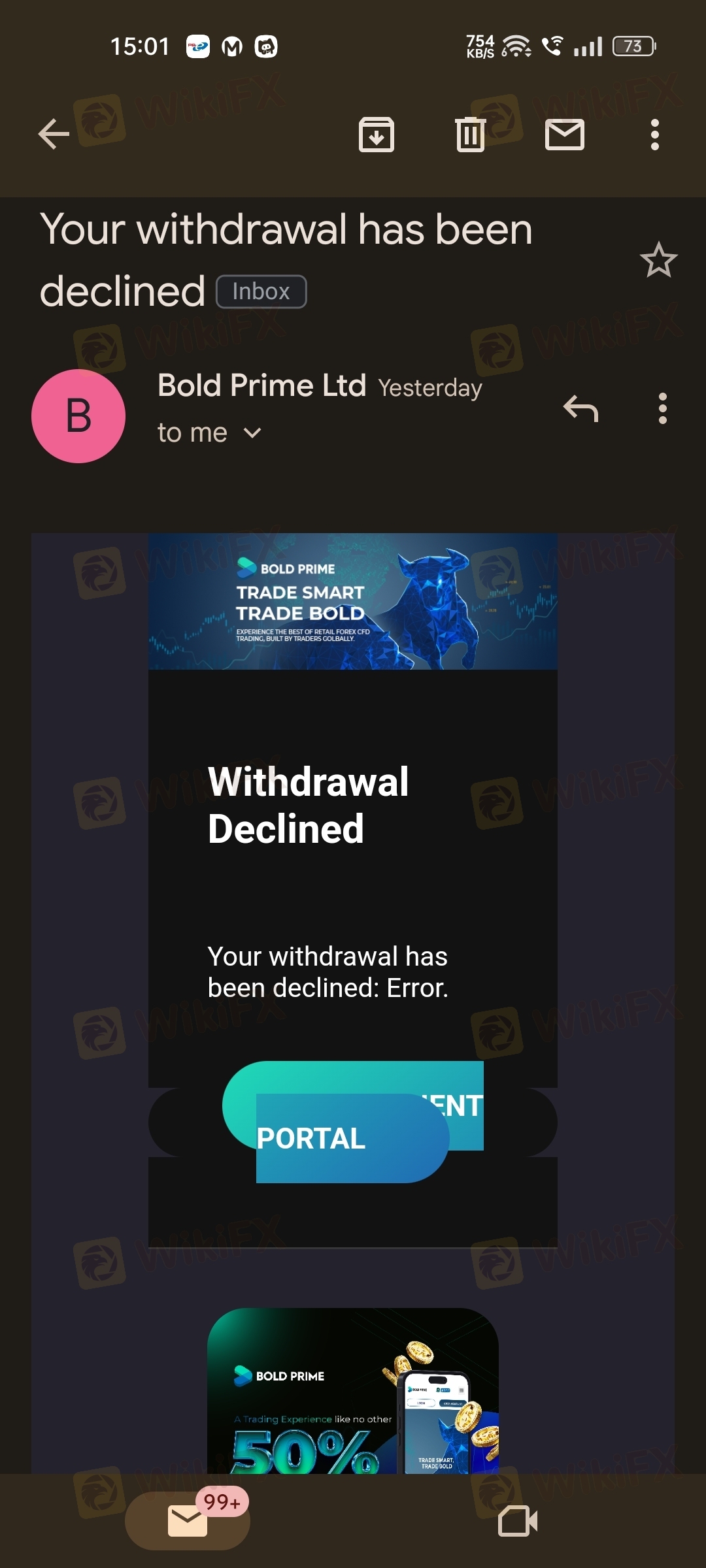
Task: Go back to the inbox
Action: 54,135
